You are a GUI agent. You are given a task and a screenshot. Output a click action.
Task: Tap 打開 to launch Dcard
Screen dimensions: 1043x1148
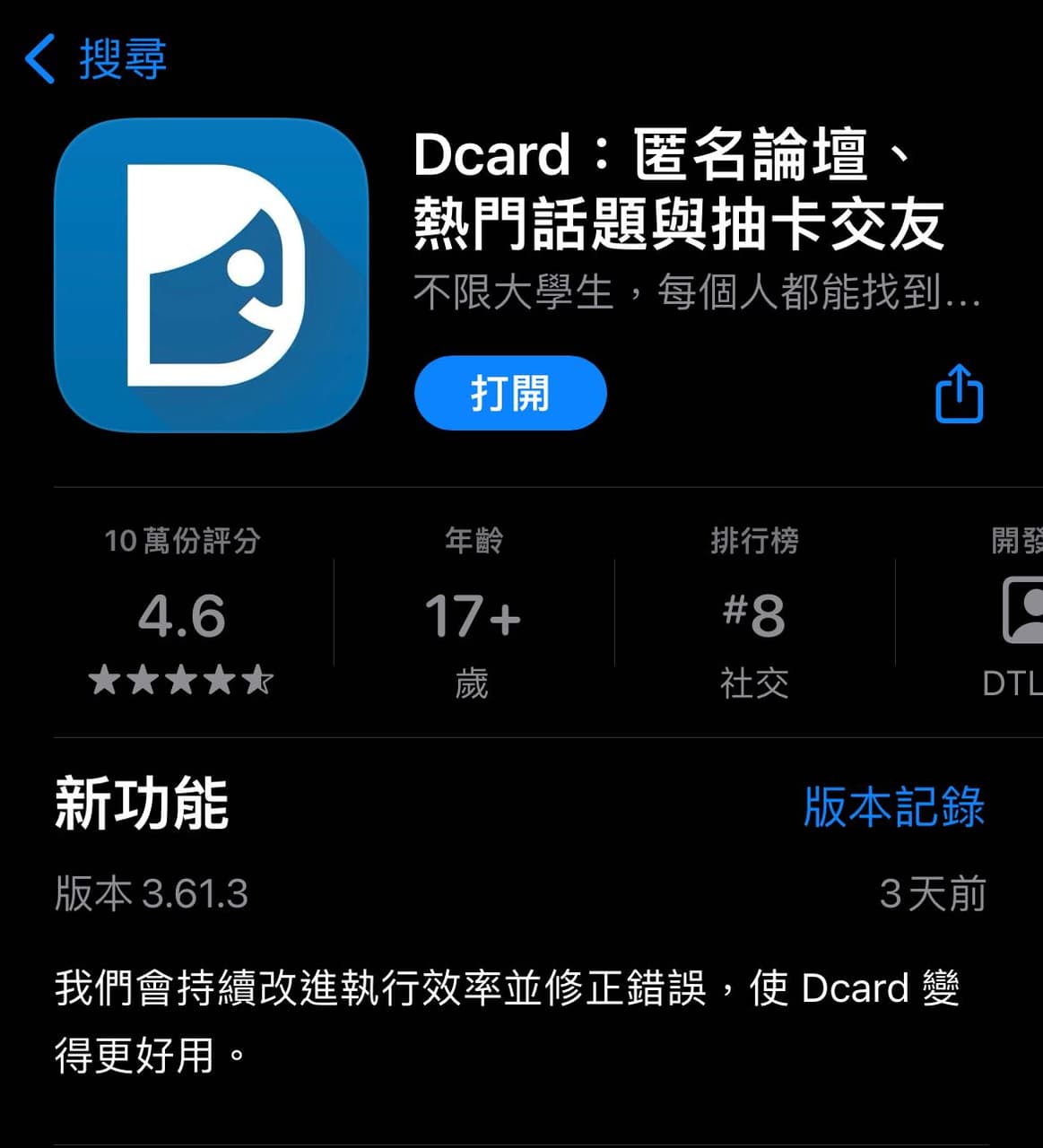click(508, 393)
